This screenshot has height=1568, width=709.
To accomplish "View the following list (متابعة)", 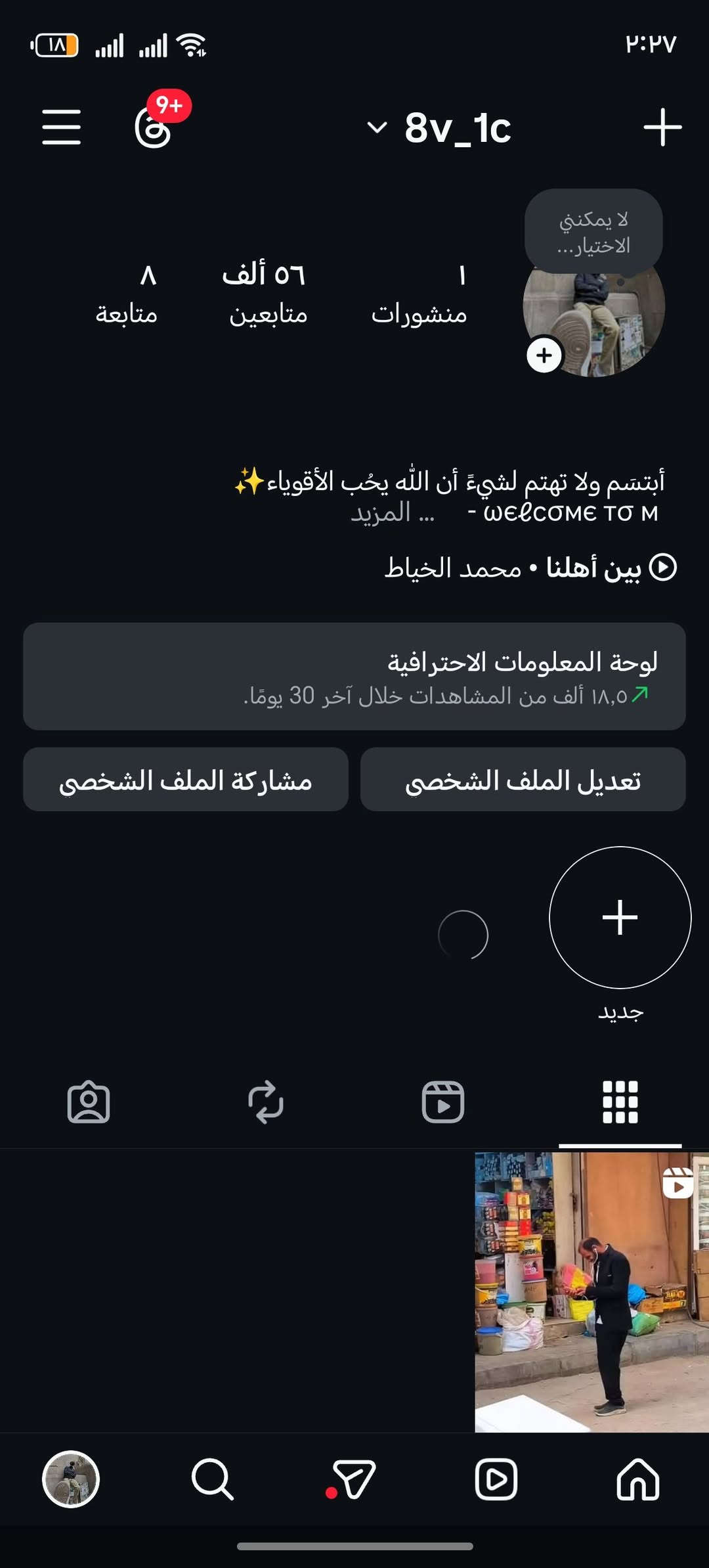I will pyautogui.click(x=128, y=294).
